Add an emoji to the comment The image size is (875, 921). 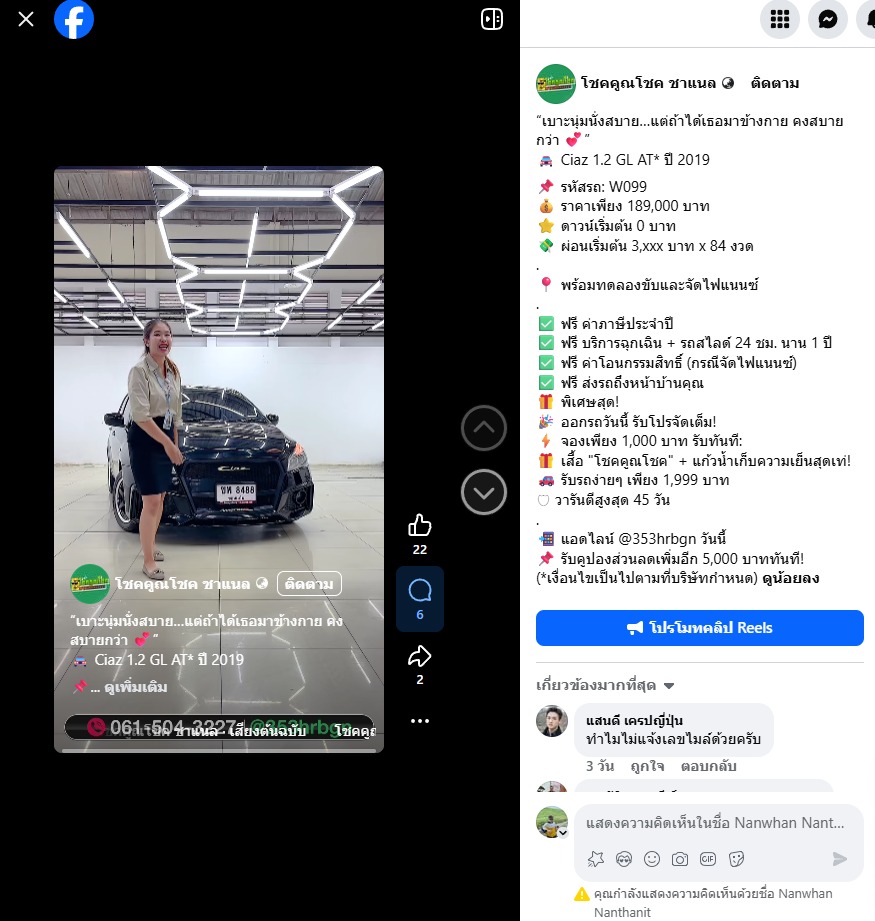pyautogui.click(x=652, y=859)
